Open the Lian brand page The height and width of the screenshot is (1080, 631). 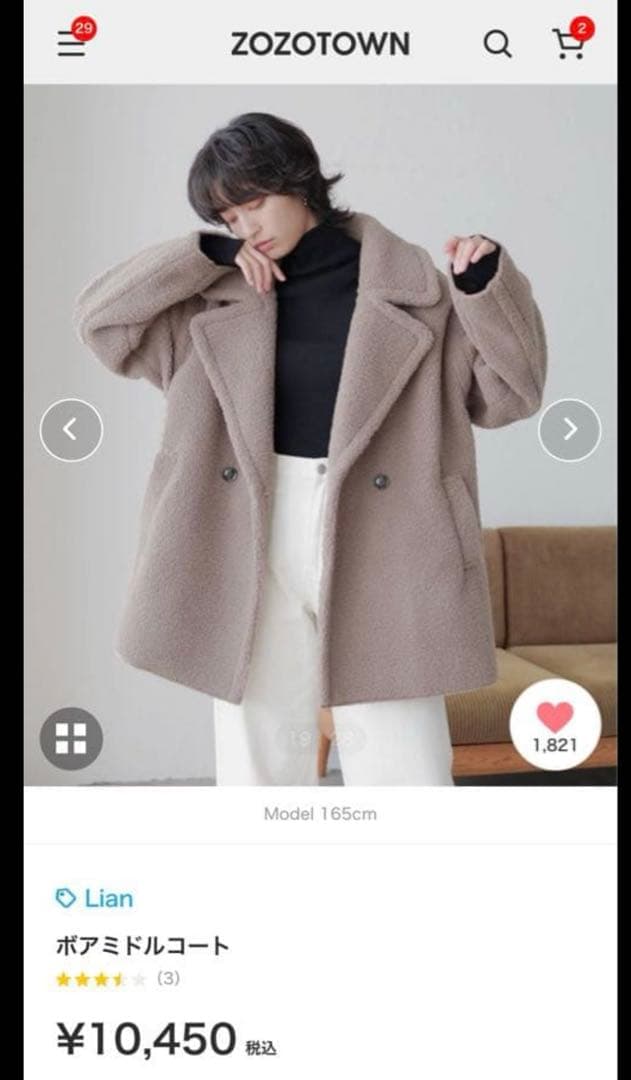click(95, 898)
